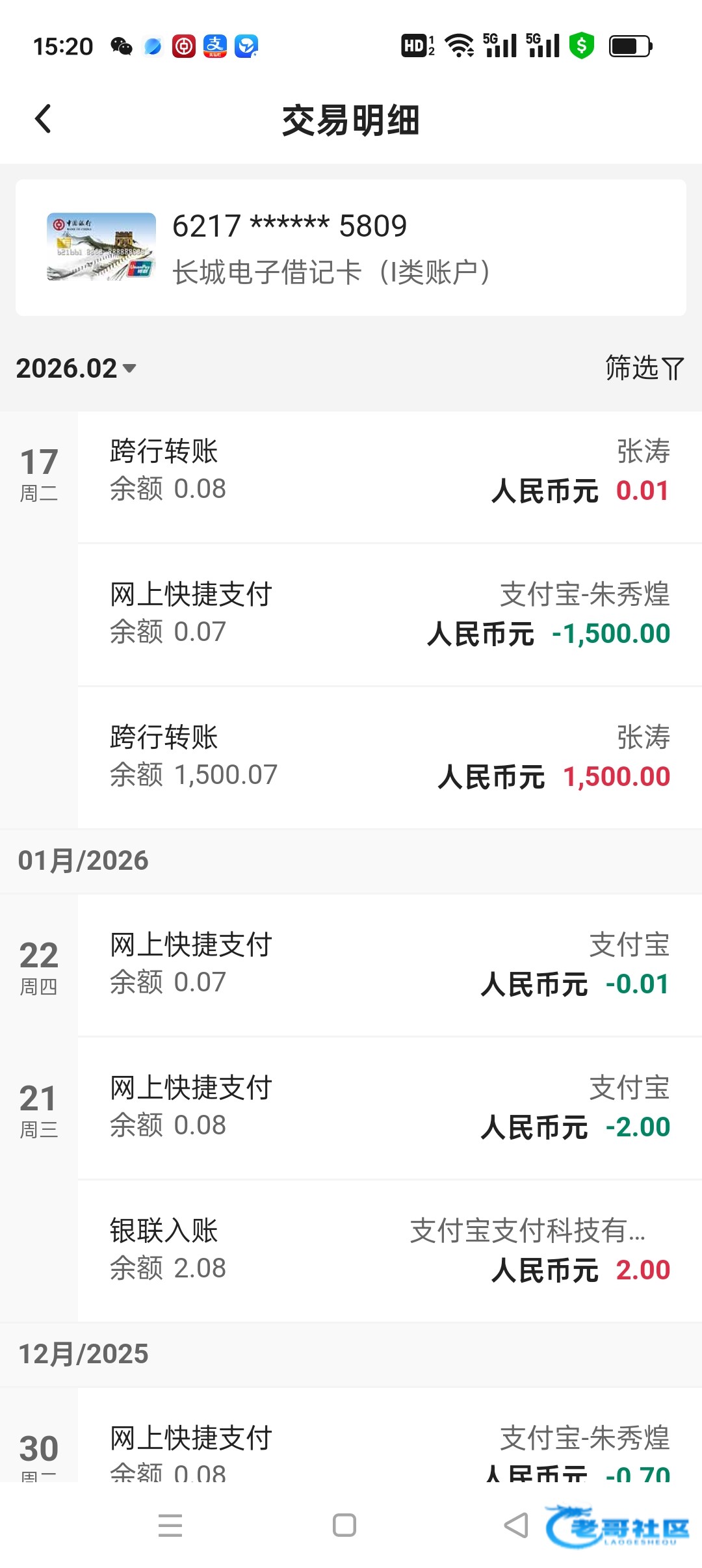Show recent apps from navigation bar

170,1525
